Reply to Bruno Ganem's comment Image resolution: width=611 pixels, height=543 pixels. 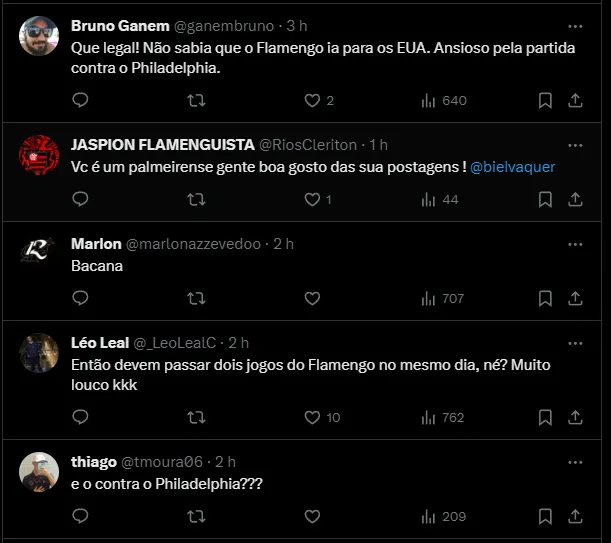tap(81, 100)
